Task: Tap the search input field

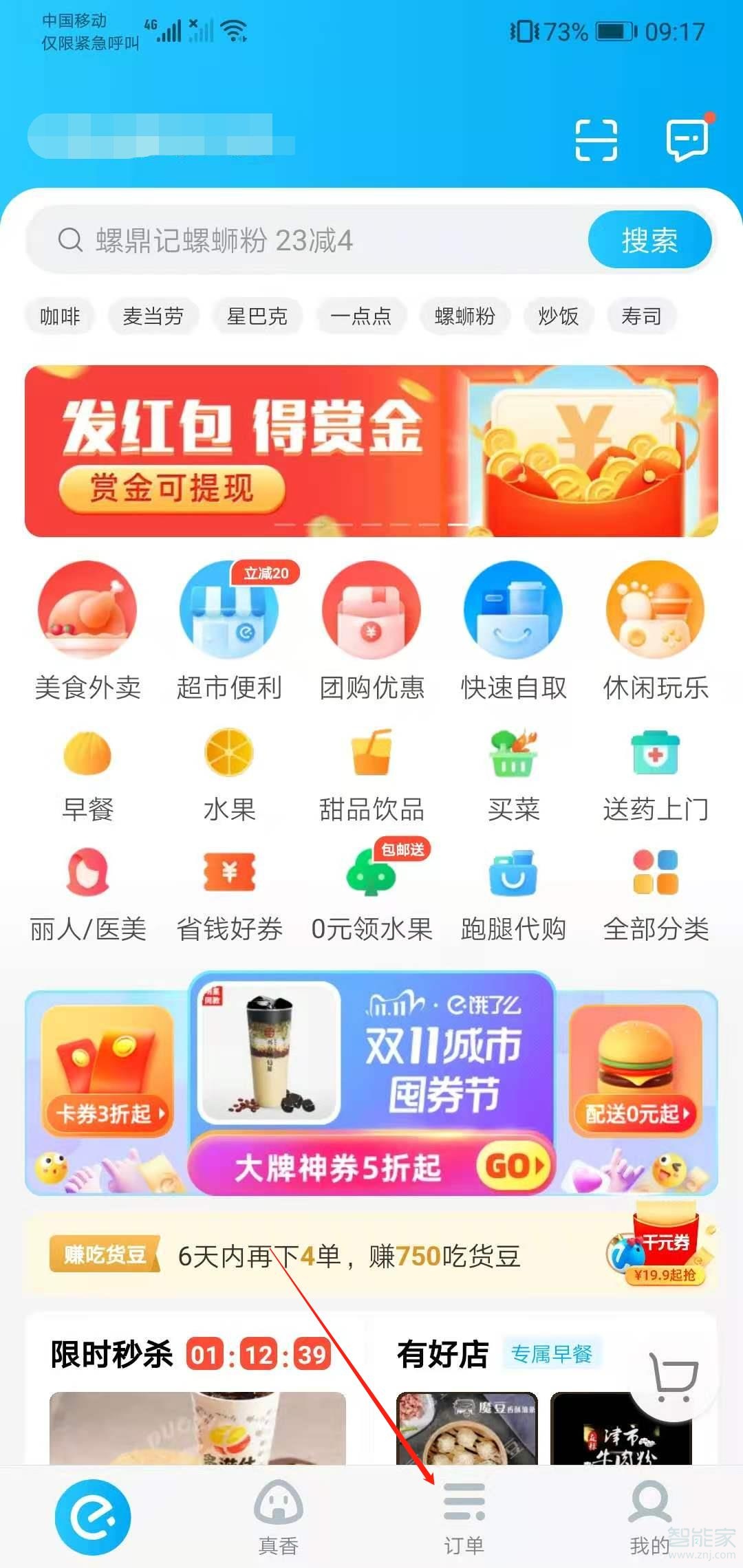Action: tap(275, 241)
